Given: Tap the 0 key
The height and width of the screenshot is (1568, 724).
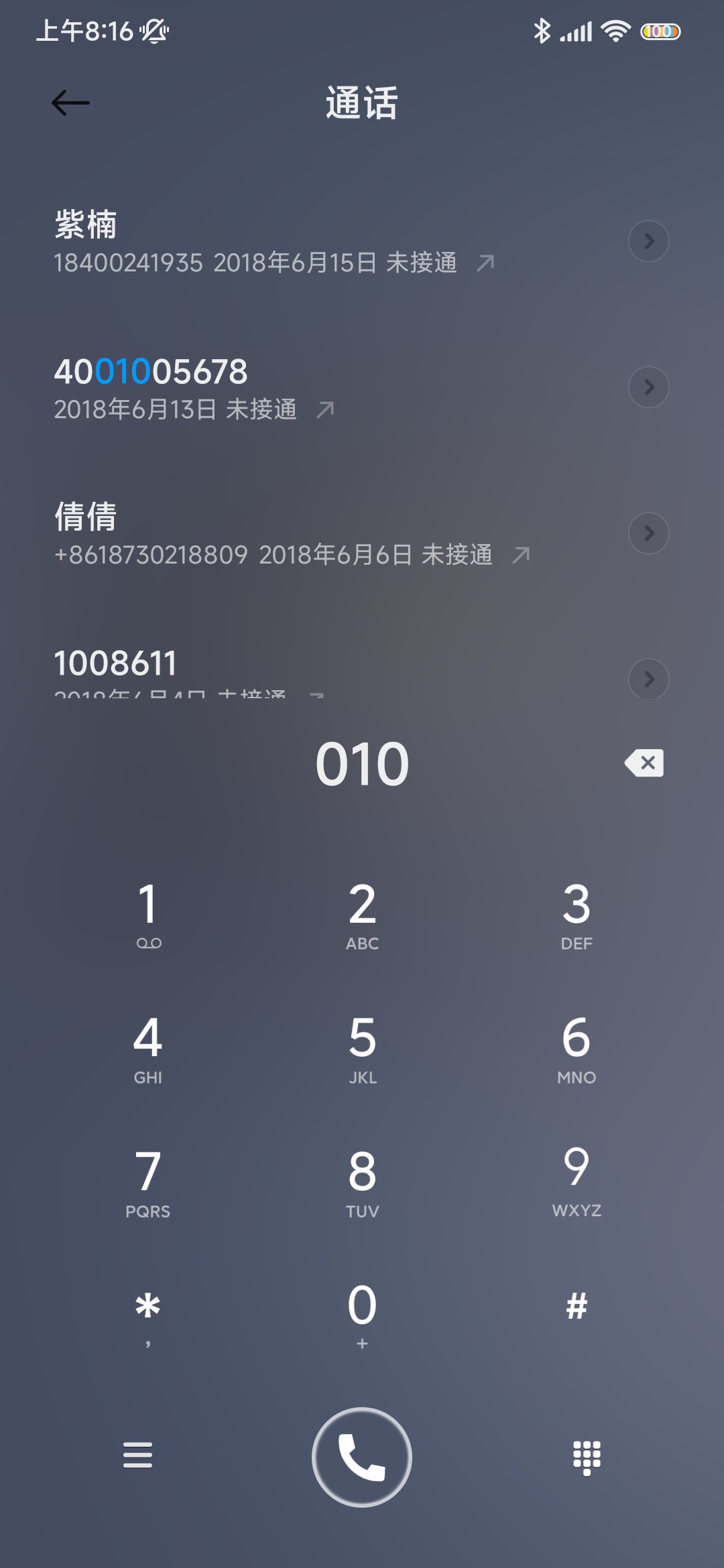Looking at the screenshot, I should coord(362,1315).
